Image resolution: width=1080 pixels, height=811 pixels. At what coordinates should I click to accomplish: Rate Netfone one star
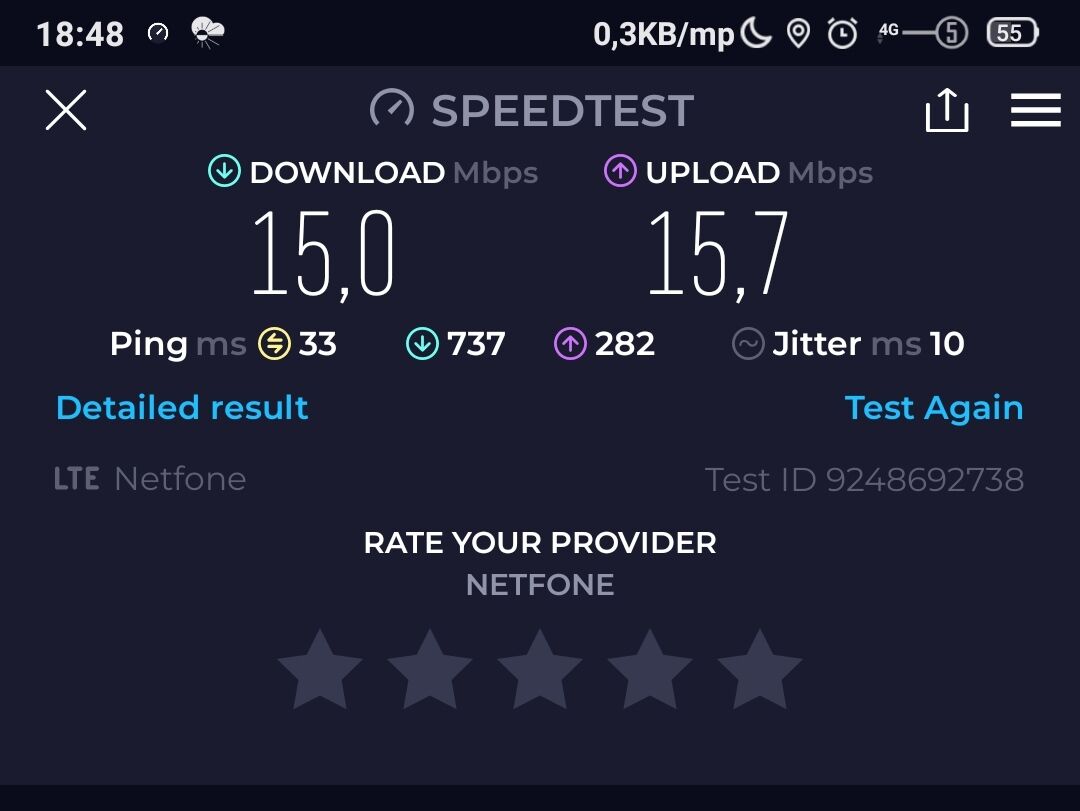click(x=320, y=670)
